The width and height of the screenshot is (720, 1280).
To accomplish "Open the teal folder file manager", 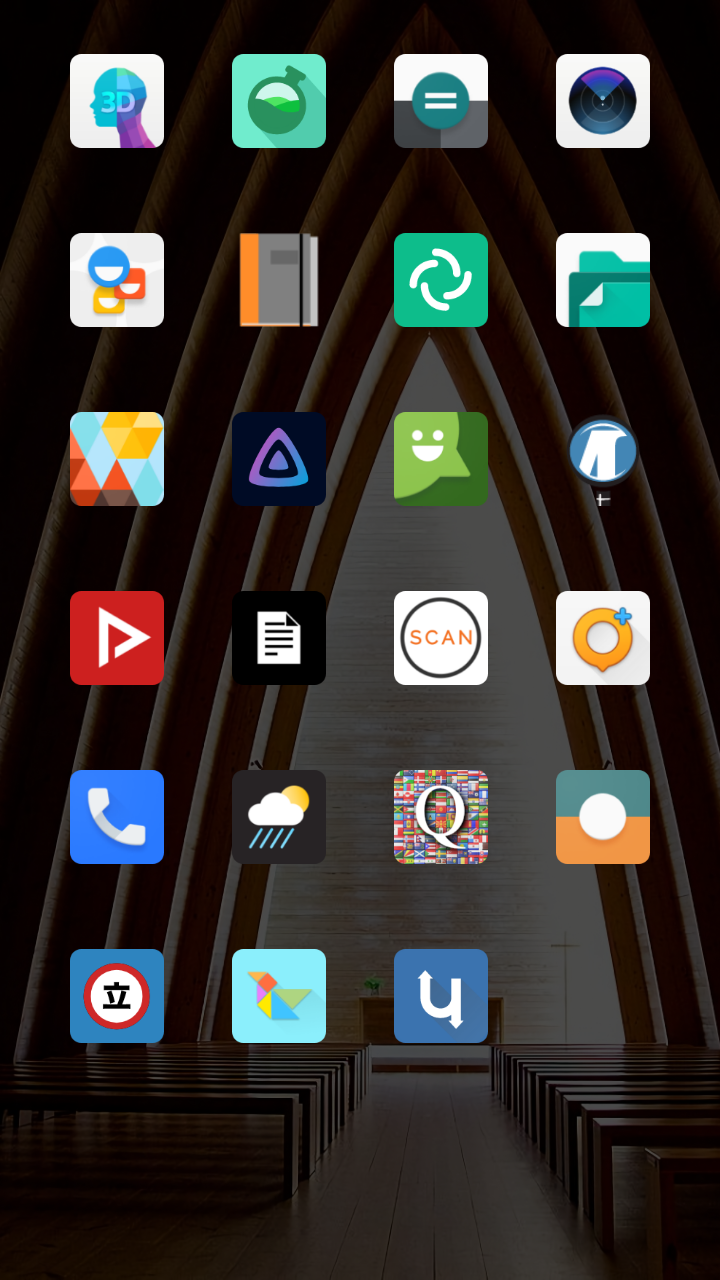I will coord(603,280).
